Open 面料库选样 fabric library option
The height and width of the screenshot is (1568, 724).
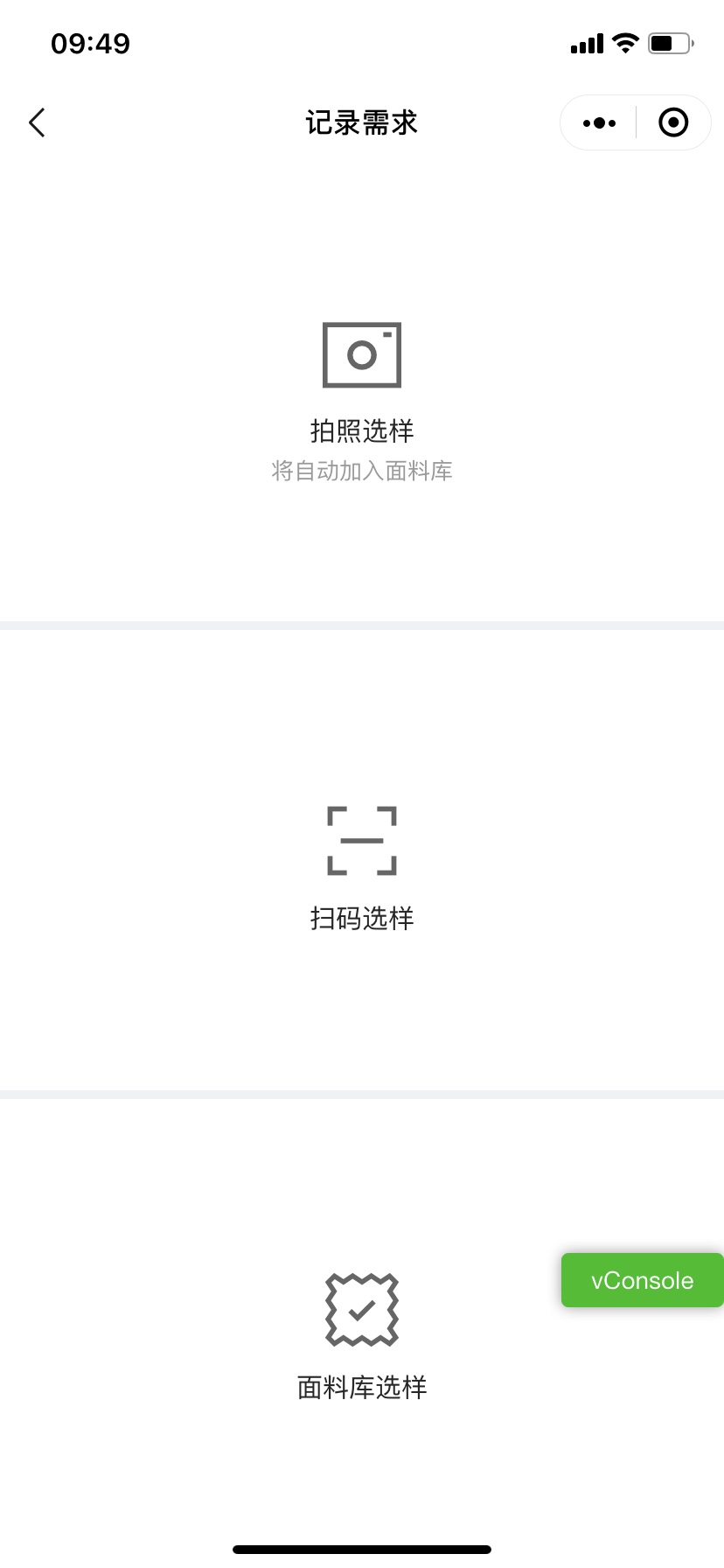361,1334
